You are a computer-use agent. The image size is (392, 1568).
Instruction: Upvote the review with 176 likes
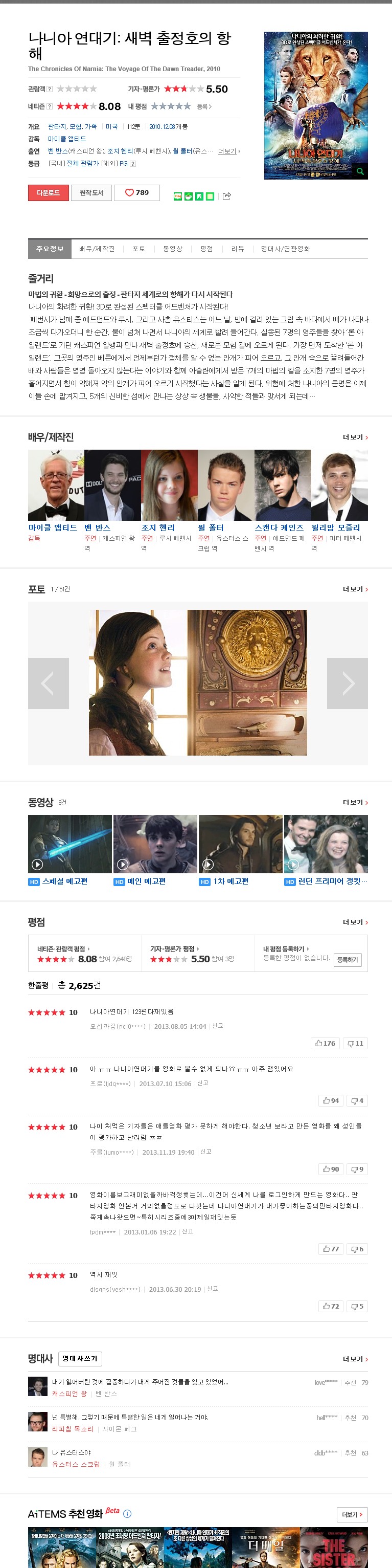[325, 1043]
